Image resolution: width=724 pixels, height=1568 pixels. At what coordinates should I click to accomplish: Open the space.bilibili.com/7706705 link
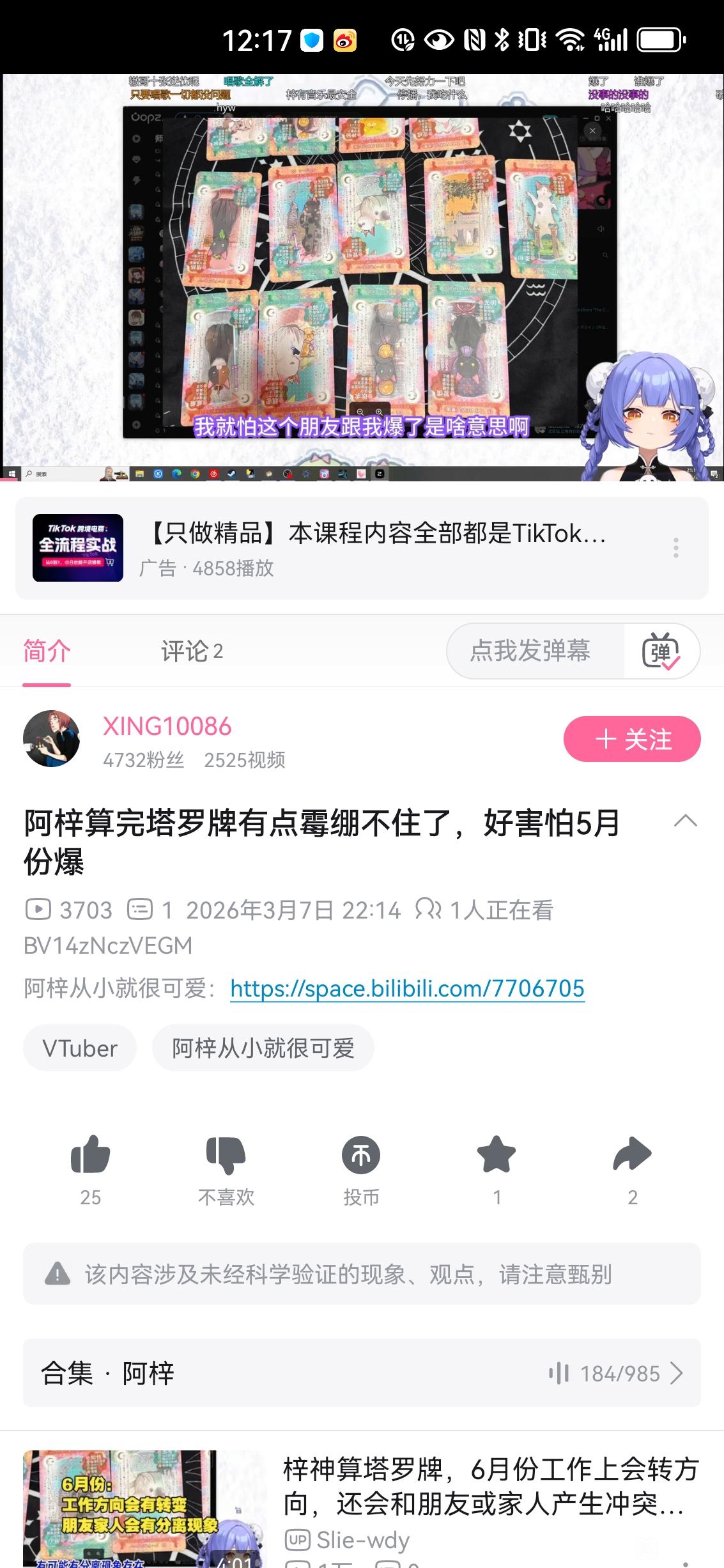tap(407, 988)
